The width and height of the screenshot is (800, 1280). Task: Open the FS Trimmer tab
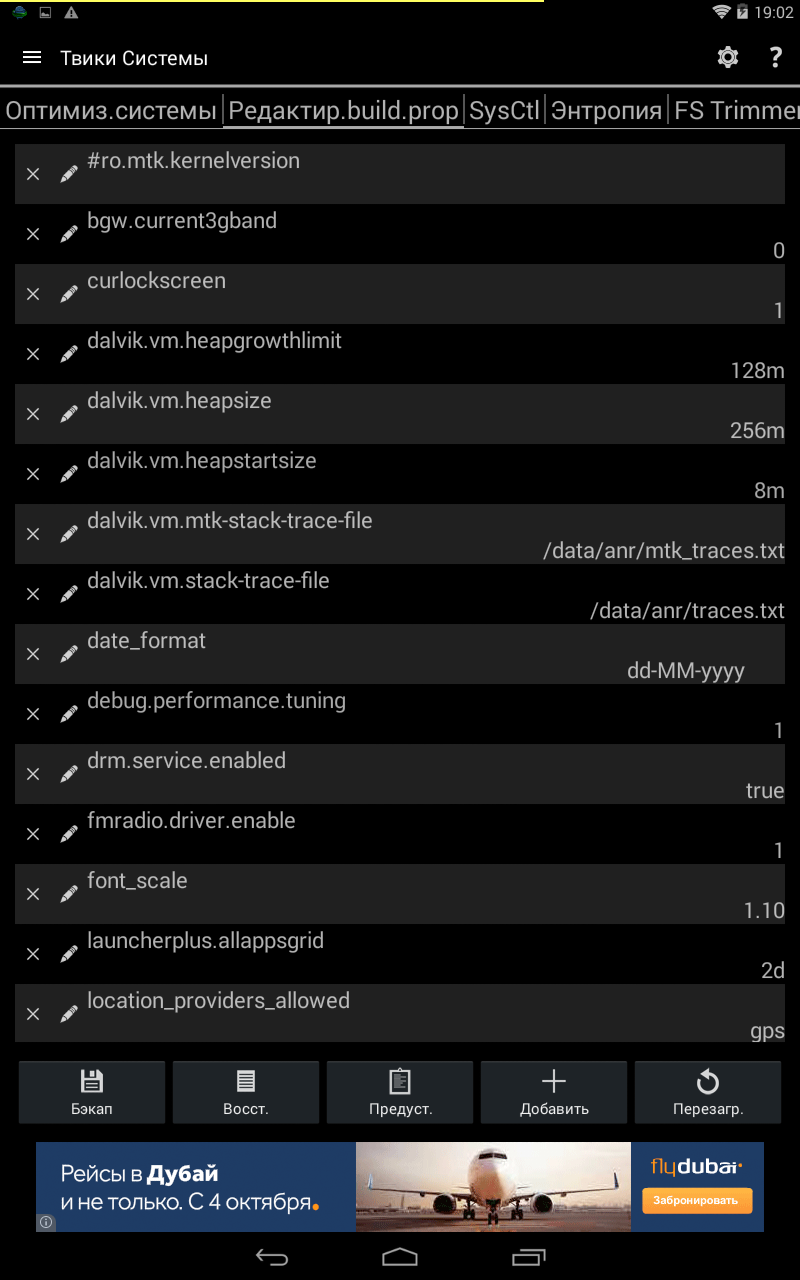click(736, 110)
